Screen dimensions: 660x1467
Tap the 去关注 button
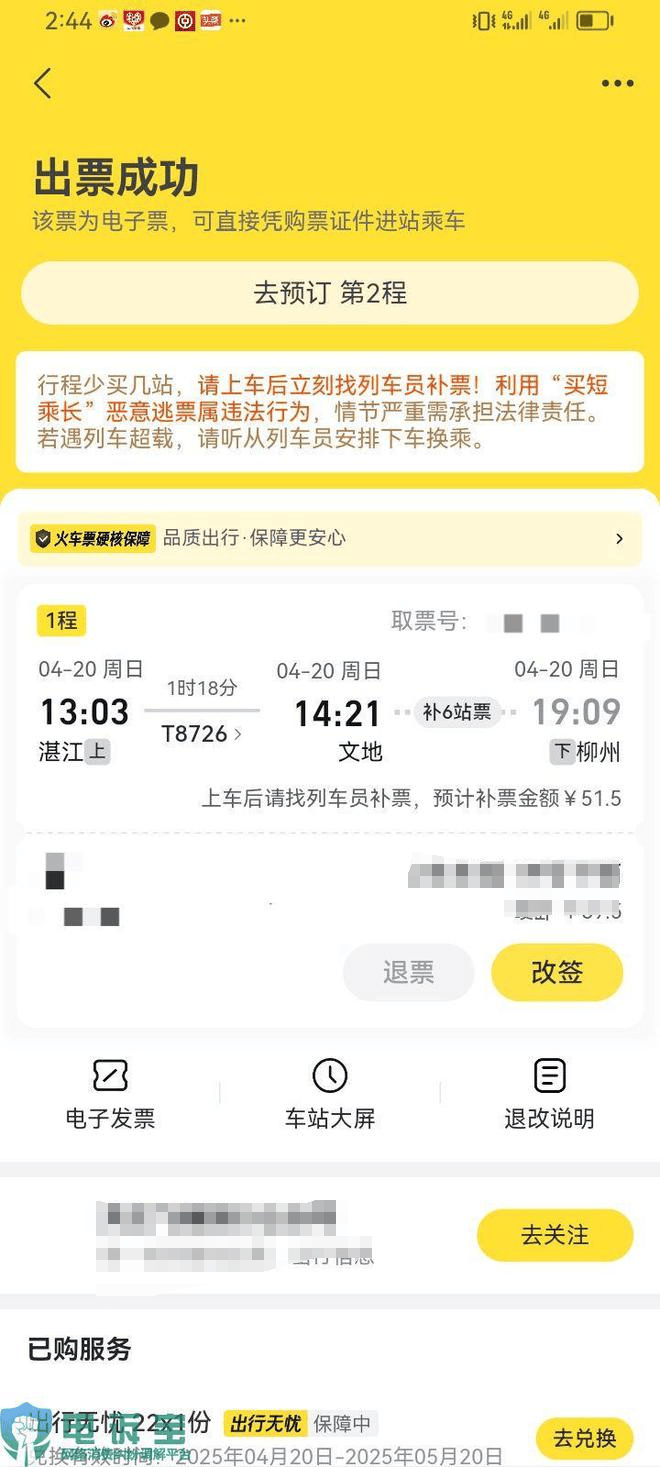click(x=554, y=1235)
